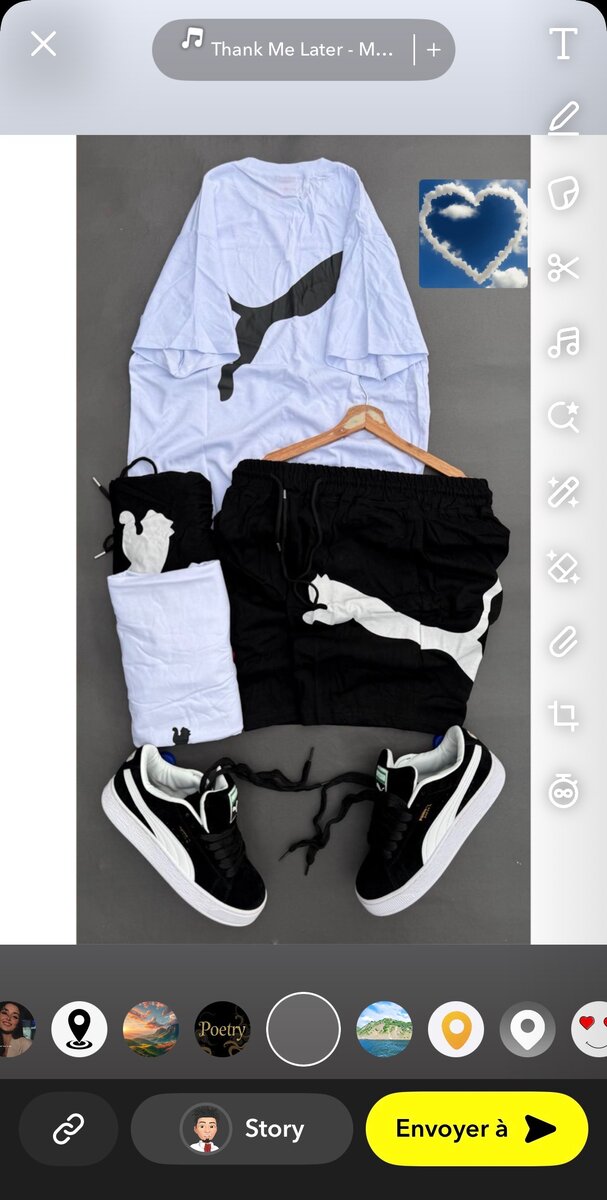Select the Poetry filter

pyautogui.click(x=222, y=1029)
